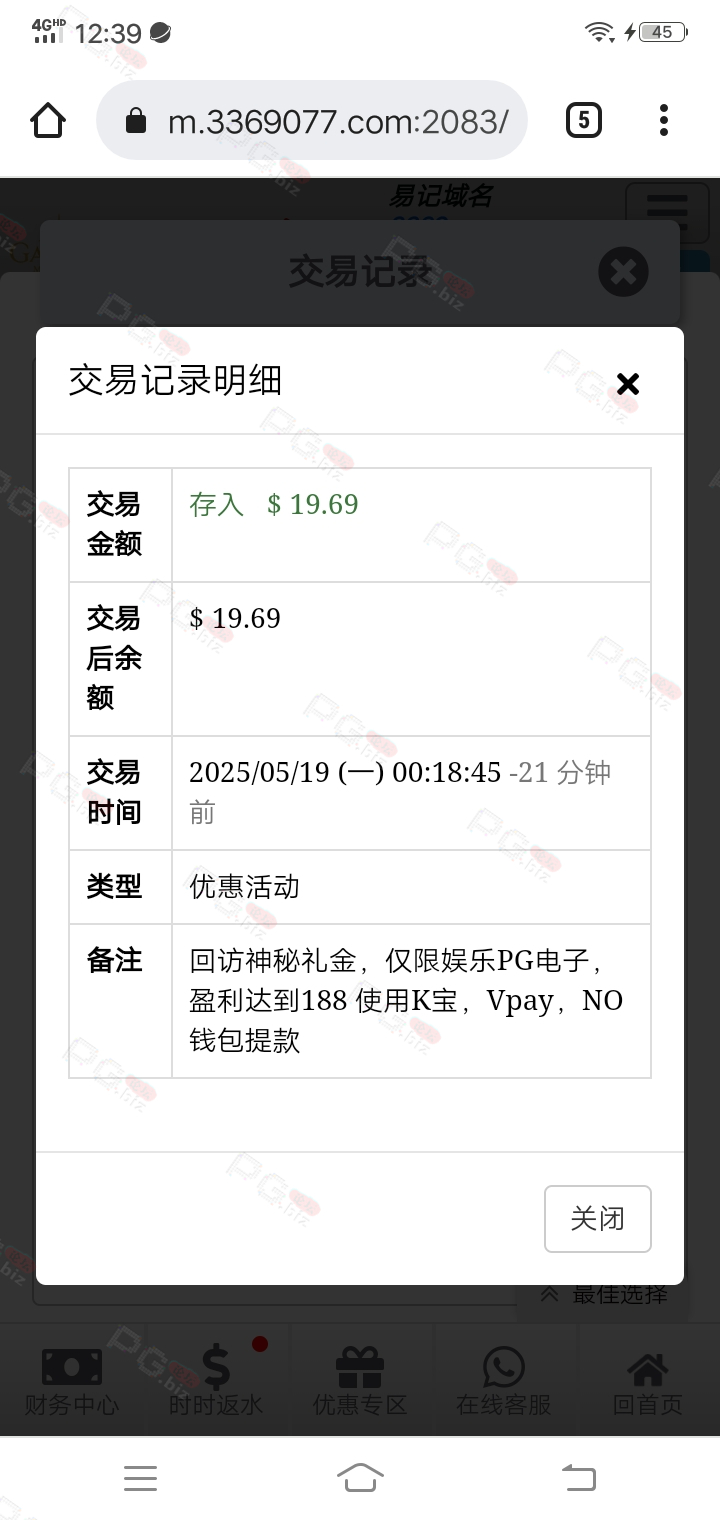Open the browser tab switcher
This screenshot has height=1520, width=720.
(x=584, y=121)
